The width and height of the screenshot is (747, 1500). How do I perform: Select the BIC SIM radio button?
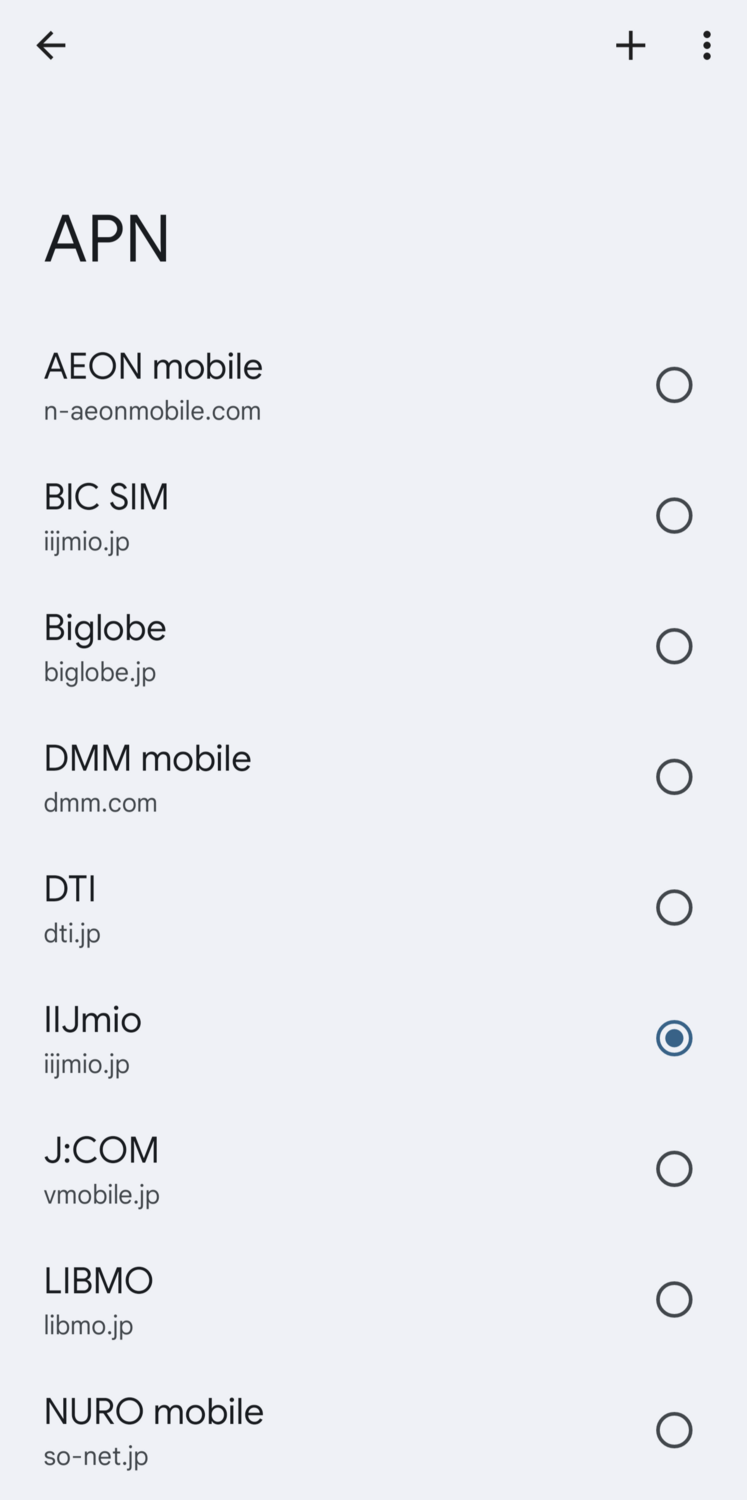pyautogui.click(x=673, y=516)
